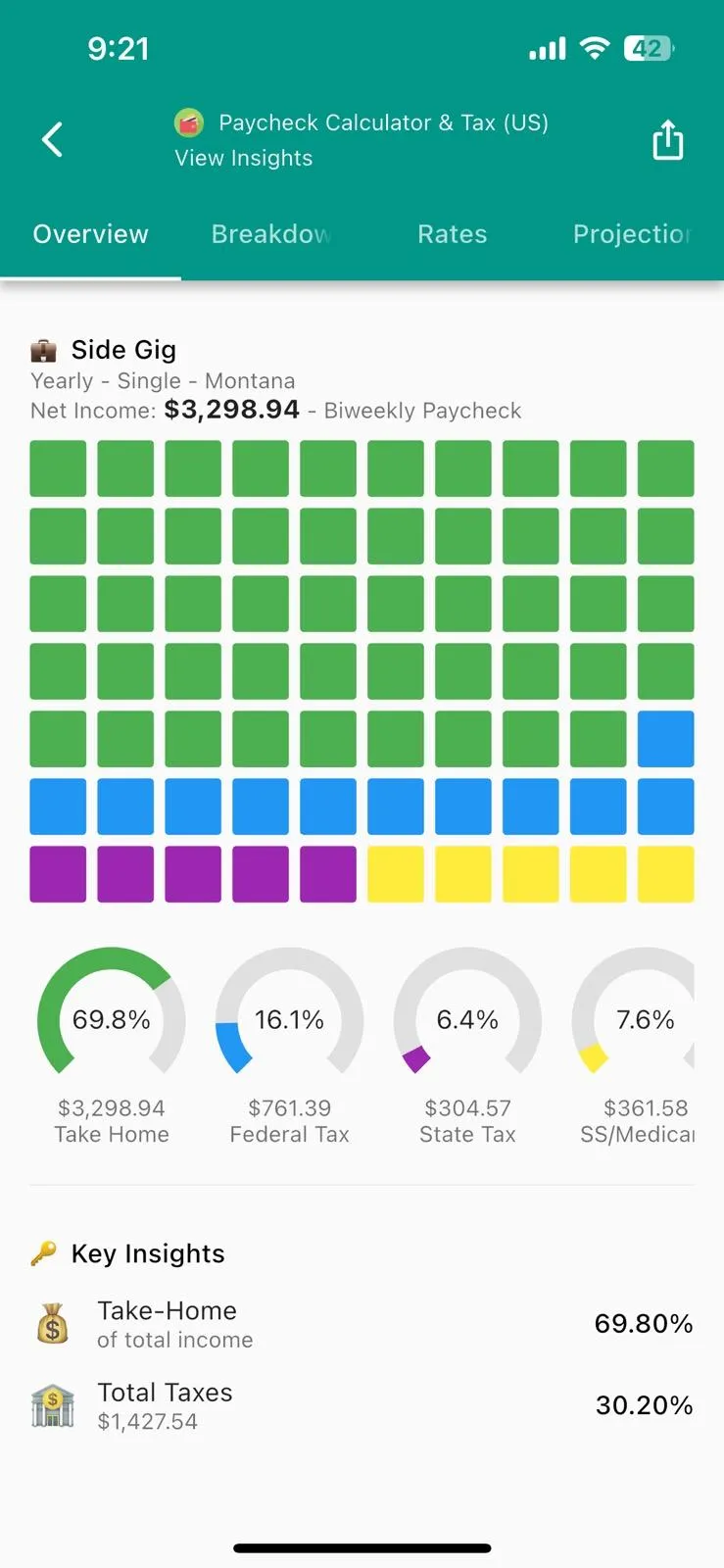Tap the Wi-Fi indicator in status bar
This screenshot has height=1568, width=724.
(x=594, y=47)
